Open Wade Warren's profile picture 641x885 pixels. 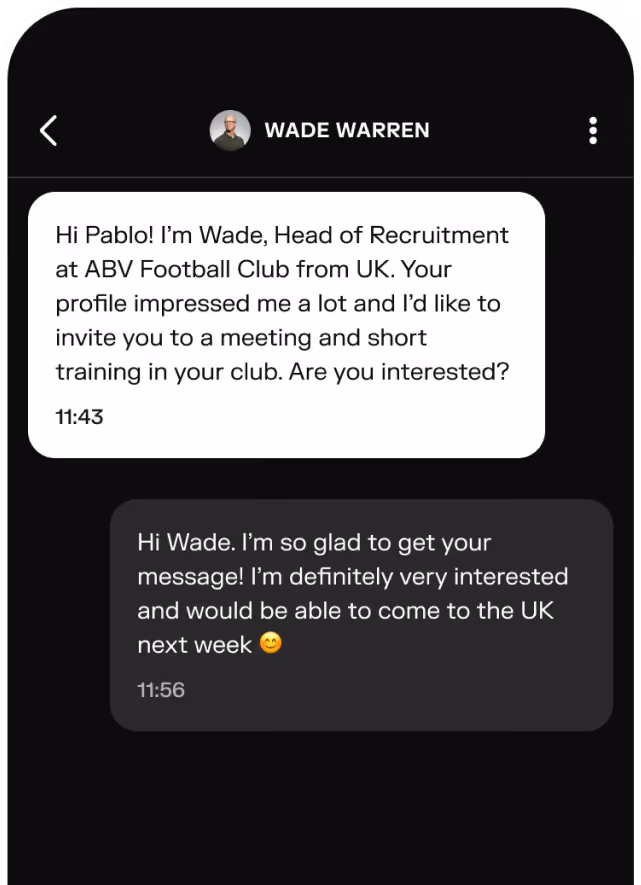(x=230, y=130)
